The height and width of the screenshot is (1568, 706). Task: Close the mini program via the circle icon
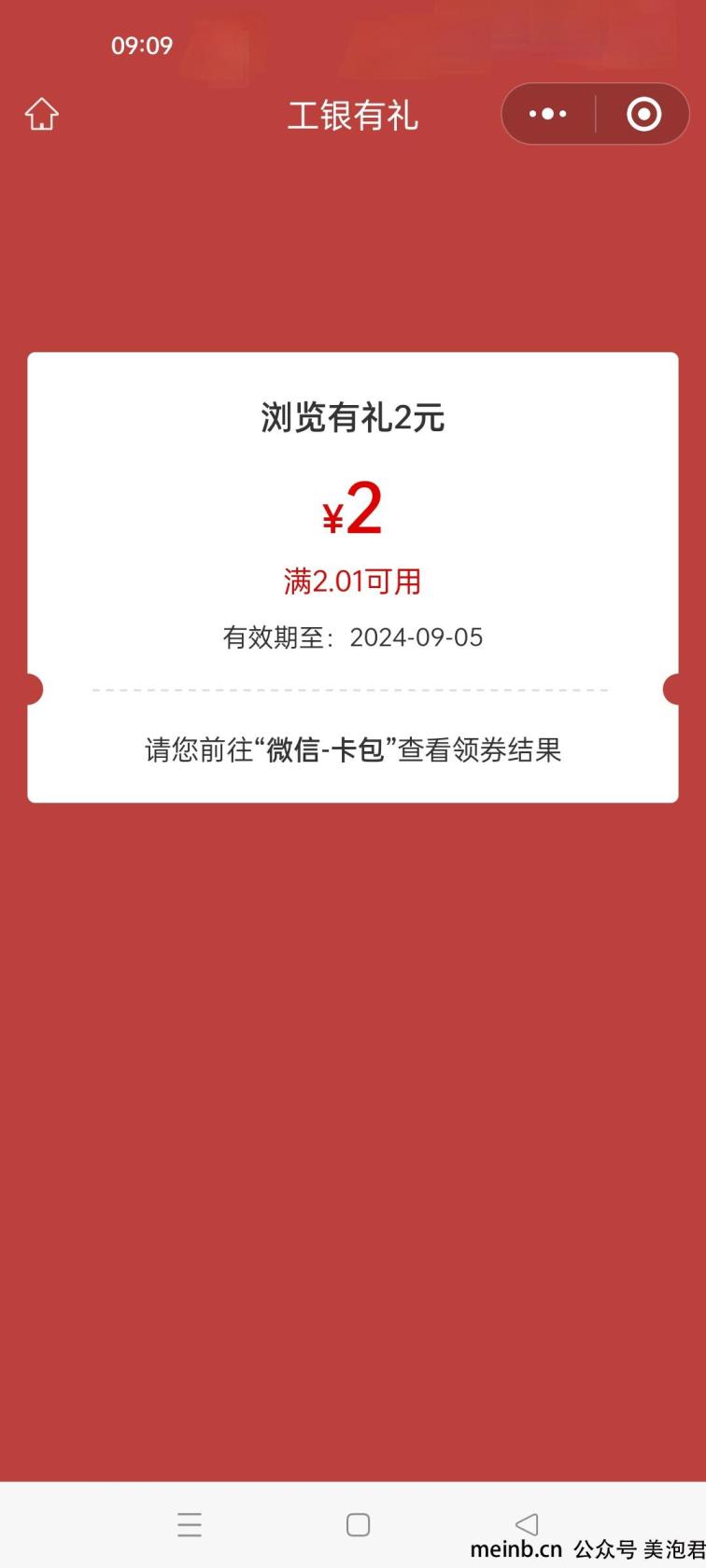(643, 114)
